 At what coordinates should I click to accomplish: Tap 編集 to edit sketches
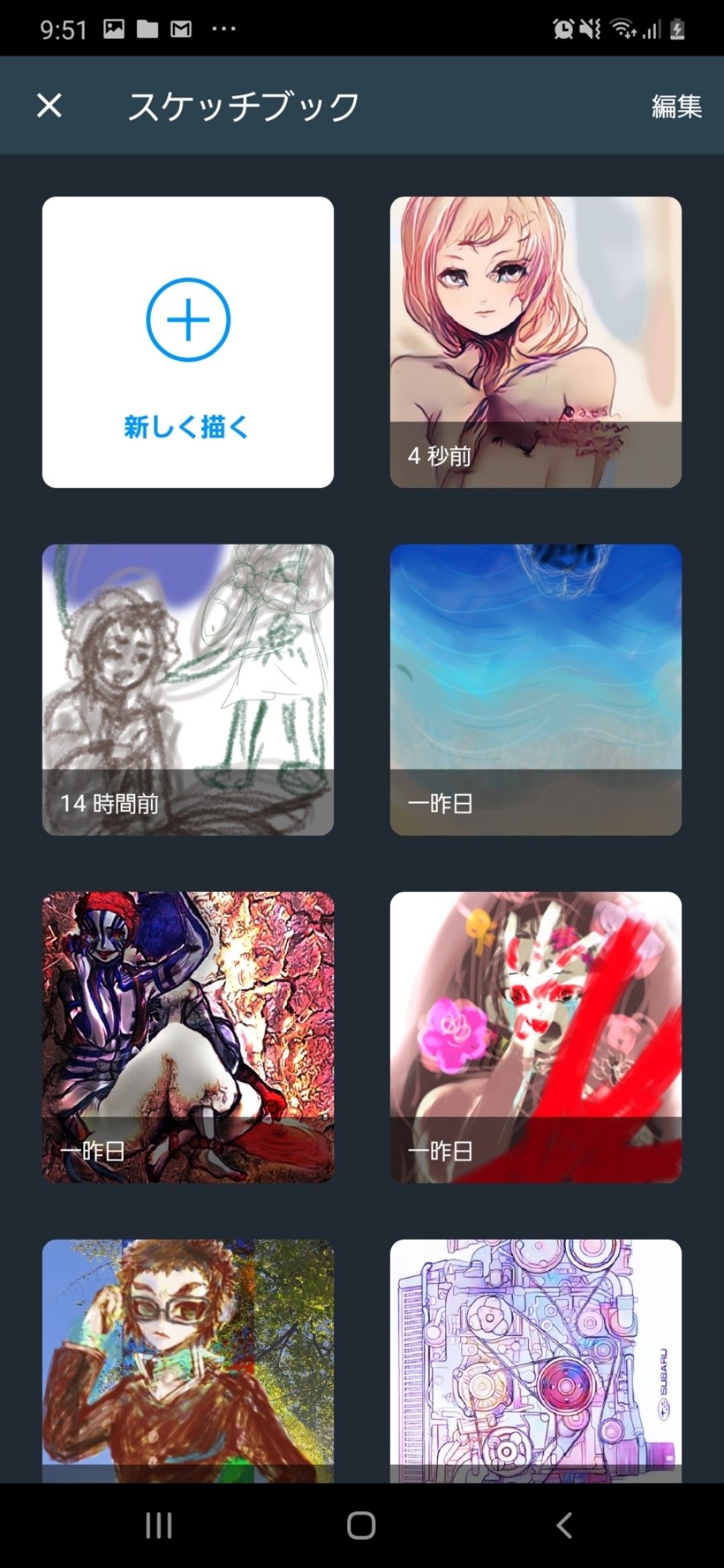tap(676, 107)
